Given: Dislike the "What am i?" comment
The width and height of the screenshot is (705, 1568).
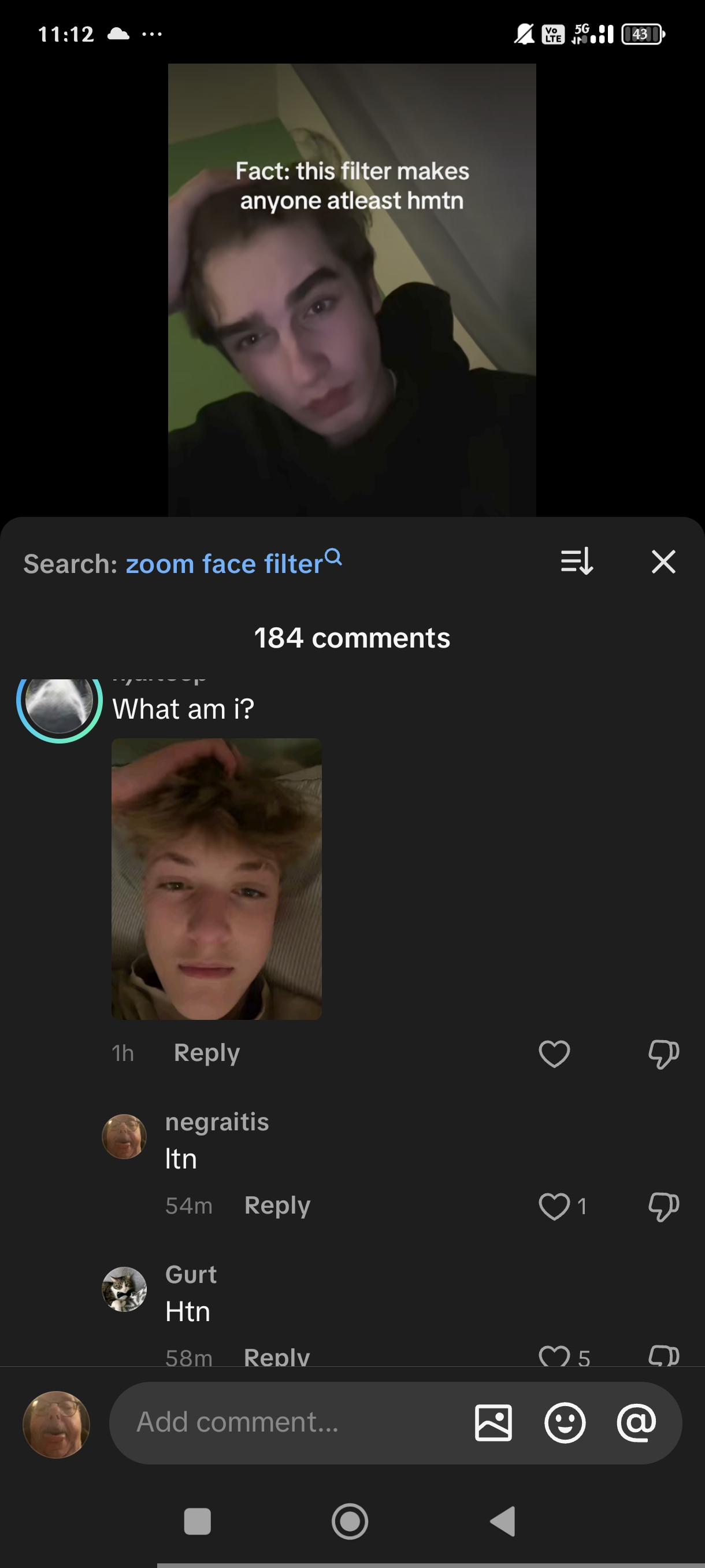Looking at the screenshot, I should point(663,1053).
